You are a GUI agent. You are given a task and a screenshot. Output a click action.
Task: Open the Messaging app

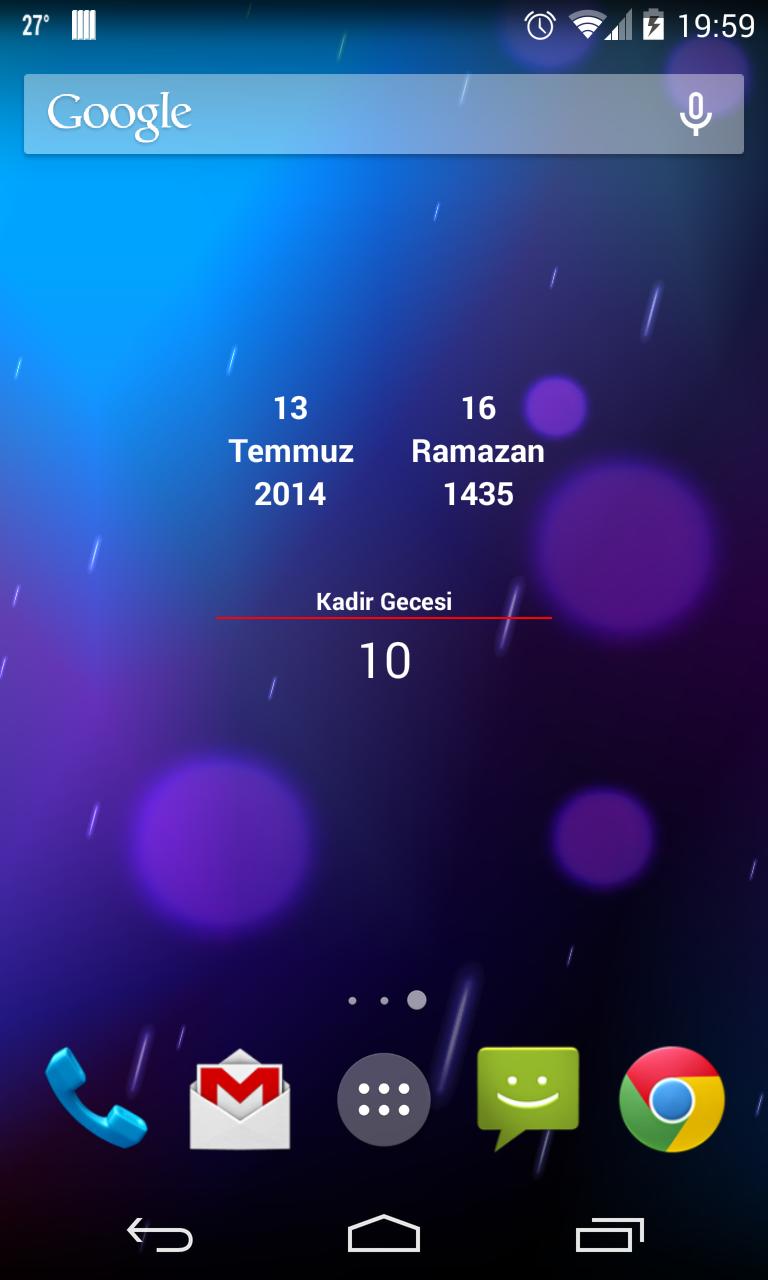pyautogui.click(x=528, y=1096)
